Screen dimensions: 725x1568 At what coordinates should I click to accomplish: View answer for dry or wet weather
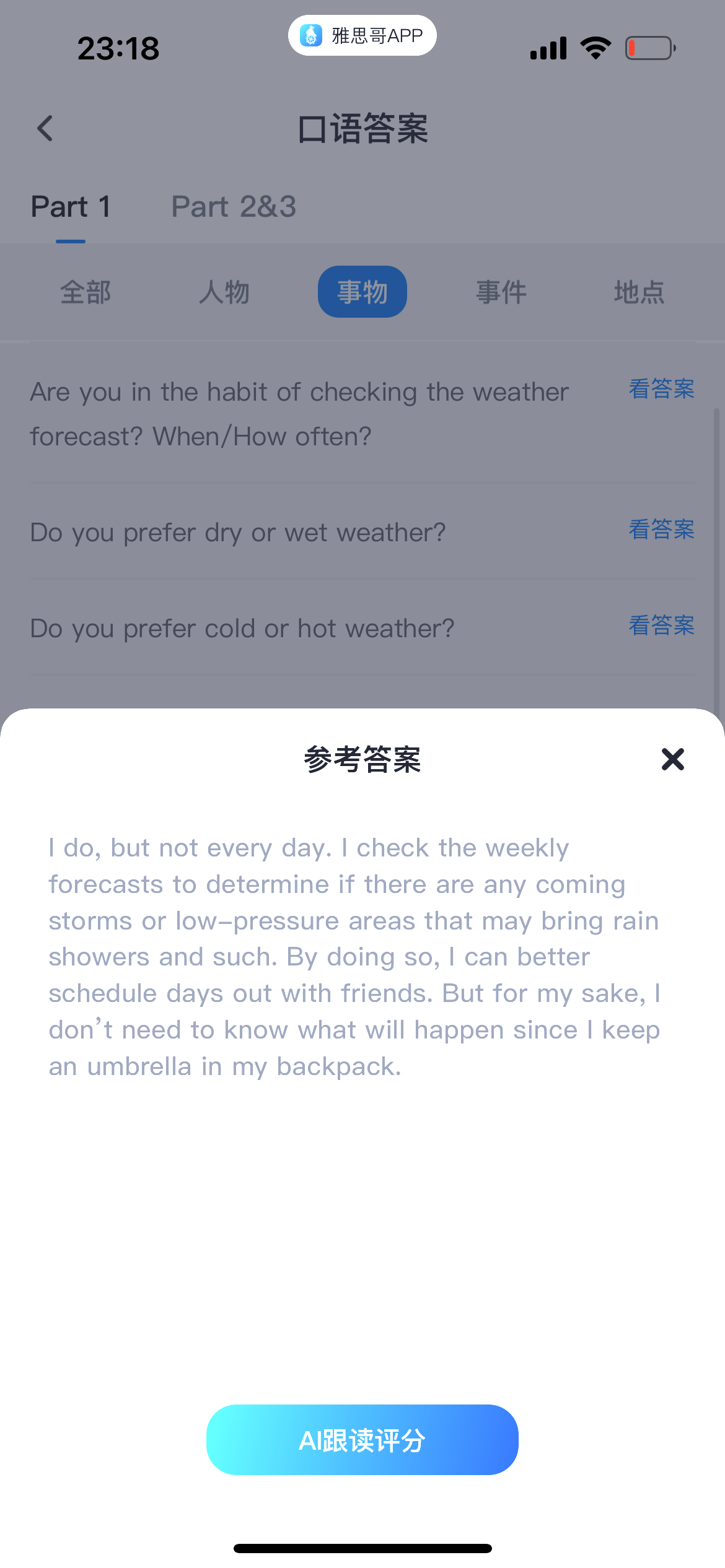661,529
